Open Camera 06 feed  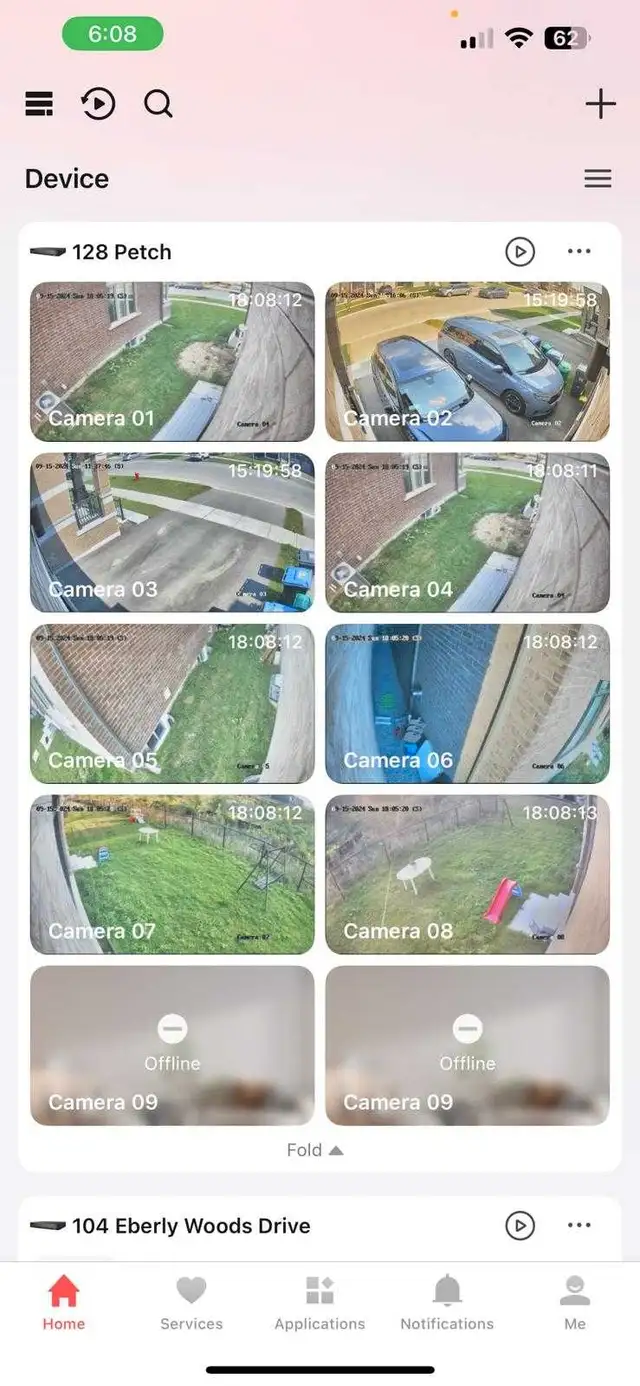coord(467,704)
